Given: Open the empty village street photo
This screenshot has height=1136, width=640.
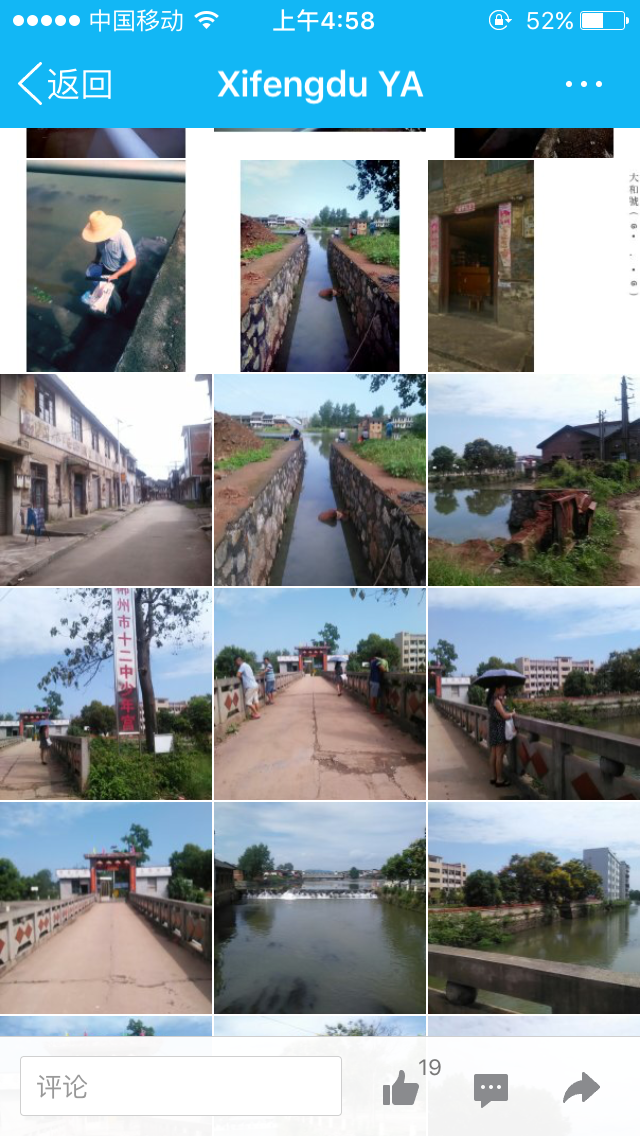Looking at the screenshot, I should pos(106,480).
